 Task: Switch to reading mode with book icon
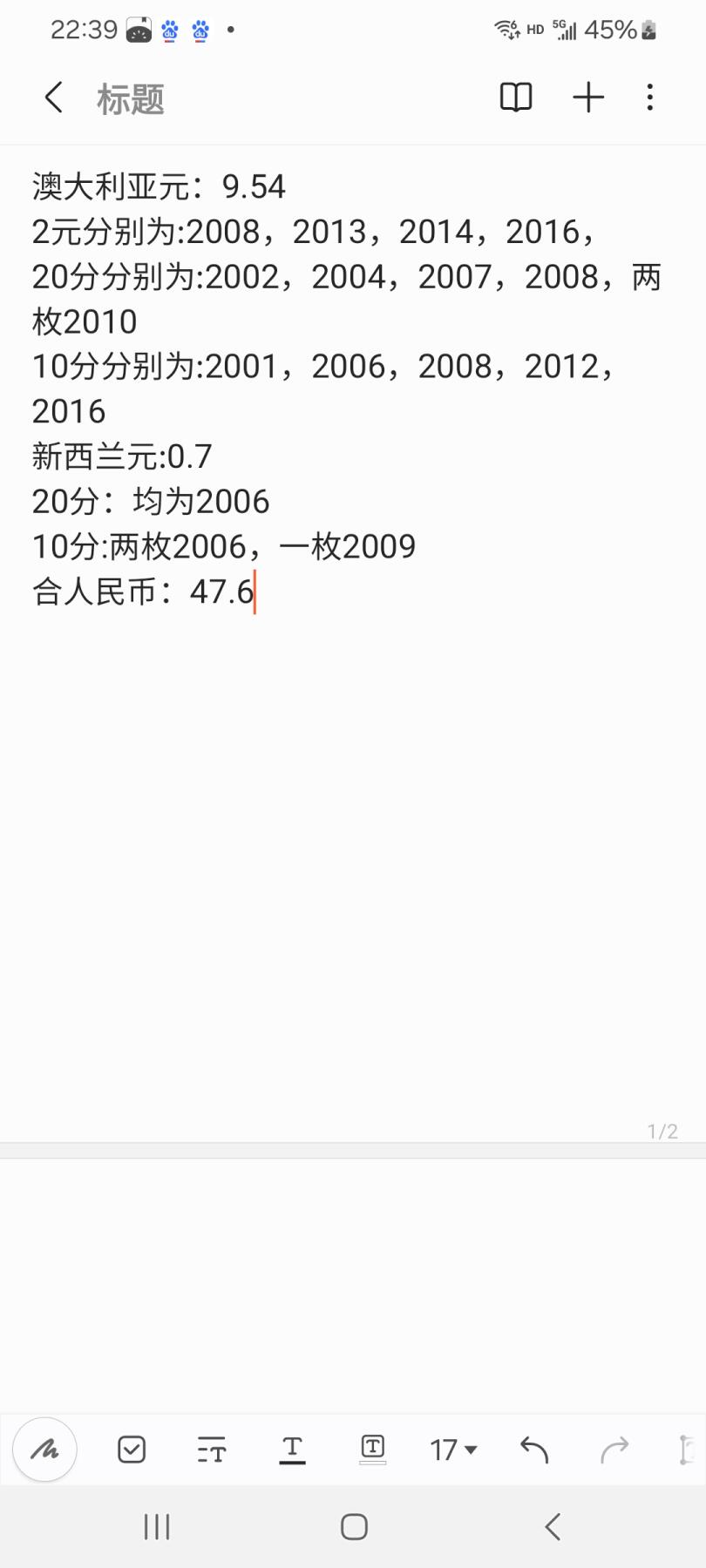click(x=516, y=98)
